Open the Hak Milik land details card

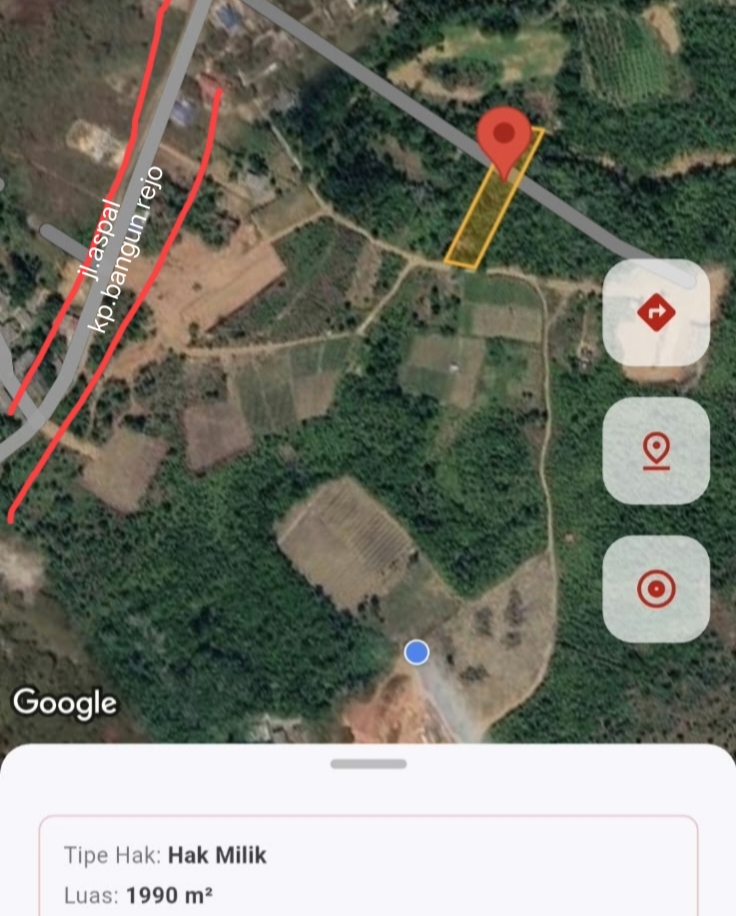pyautogui.click(x=368, y=865)
